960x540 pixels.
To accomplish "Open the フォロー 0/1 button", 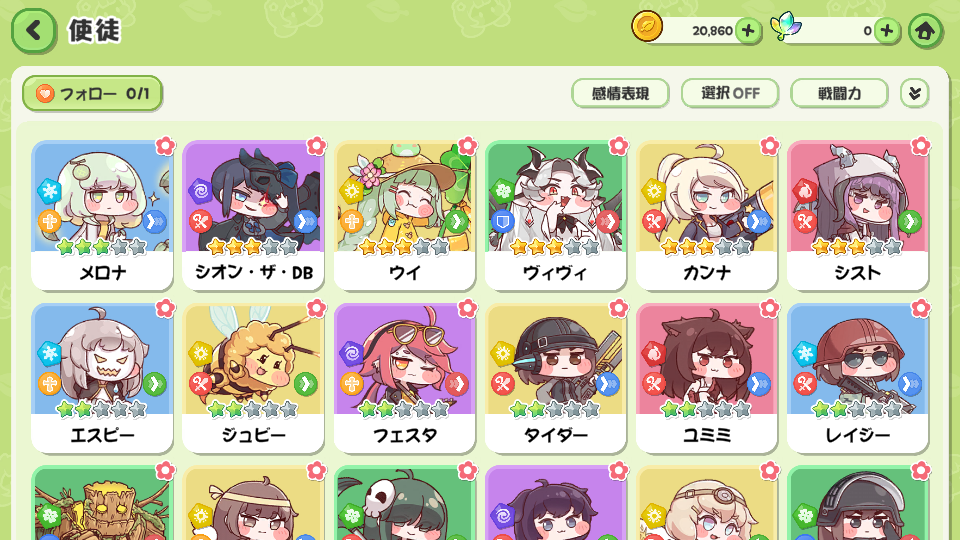I will (x=92, y=94).
